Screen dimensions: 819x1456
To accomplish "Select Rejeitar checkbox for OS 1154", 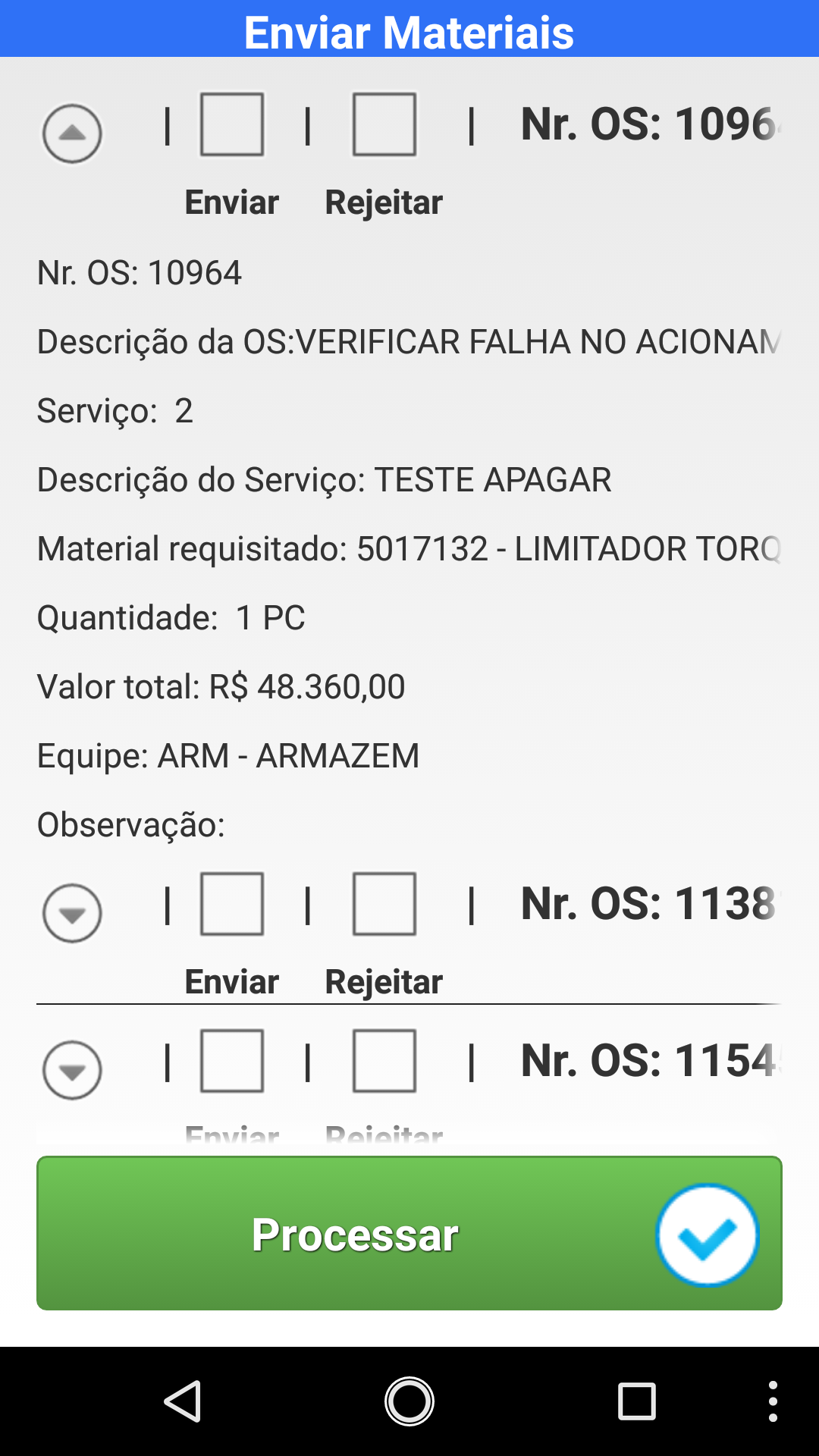I will pyautogui.click(x=384, y=1061).
